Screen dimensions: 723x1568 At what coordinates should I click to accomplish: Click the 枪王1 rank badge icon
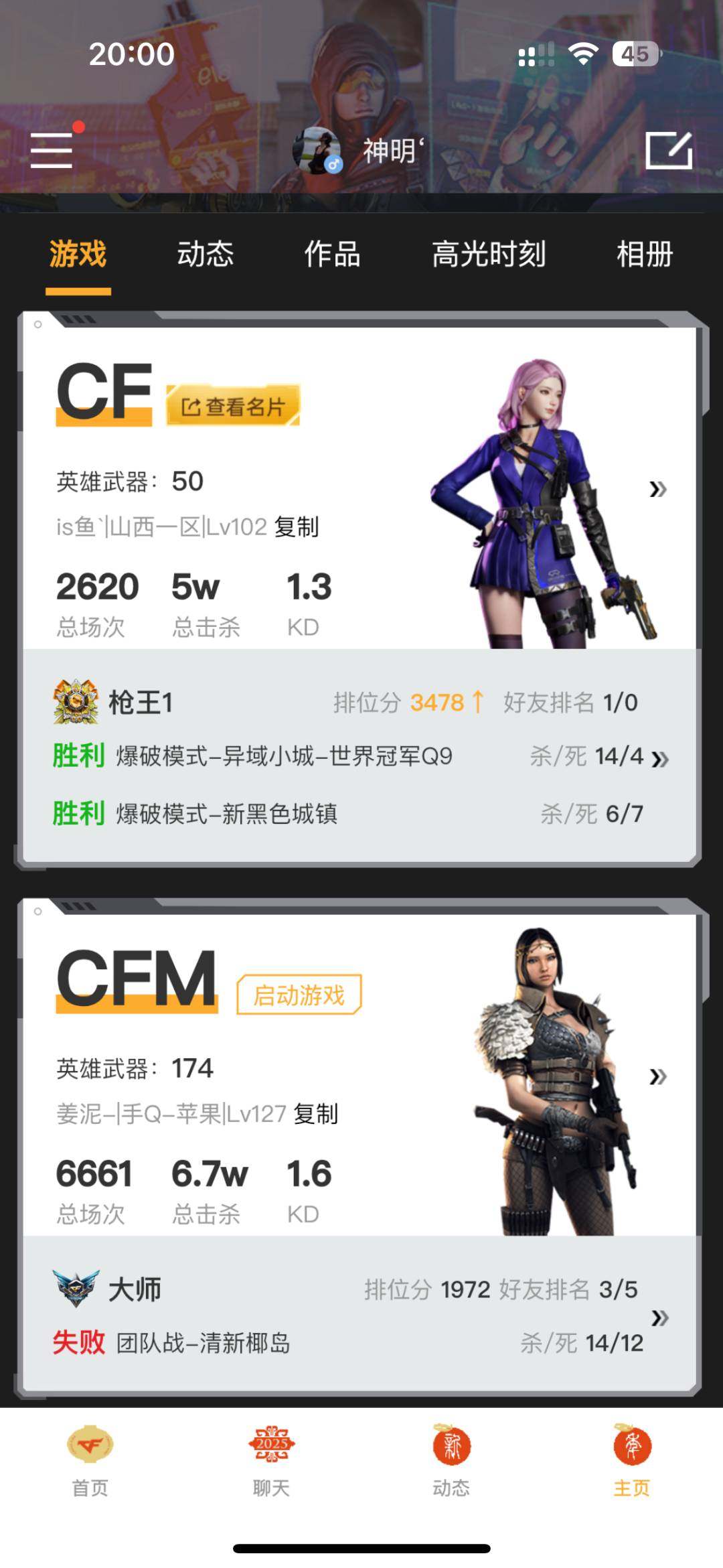[76, 701]
